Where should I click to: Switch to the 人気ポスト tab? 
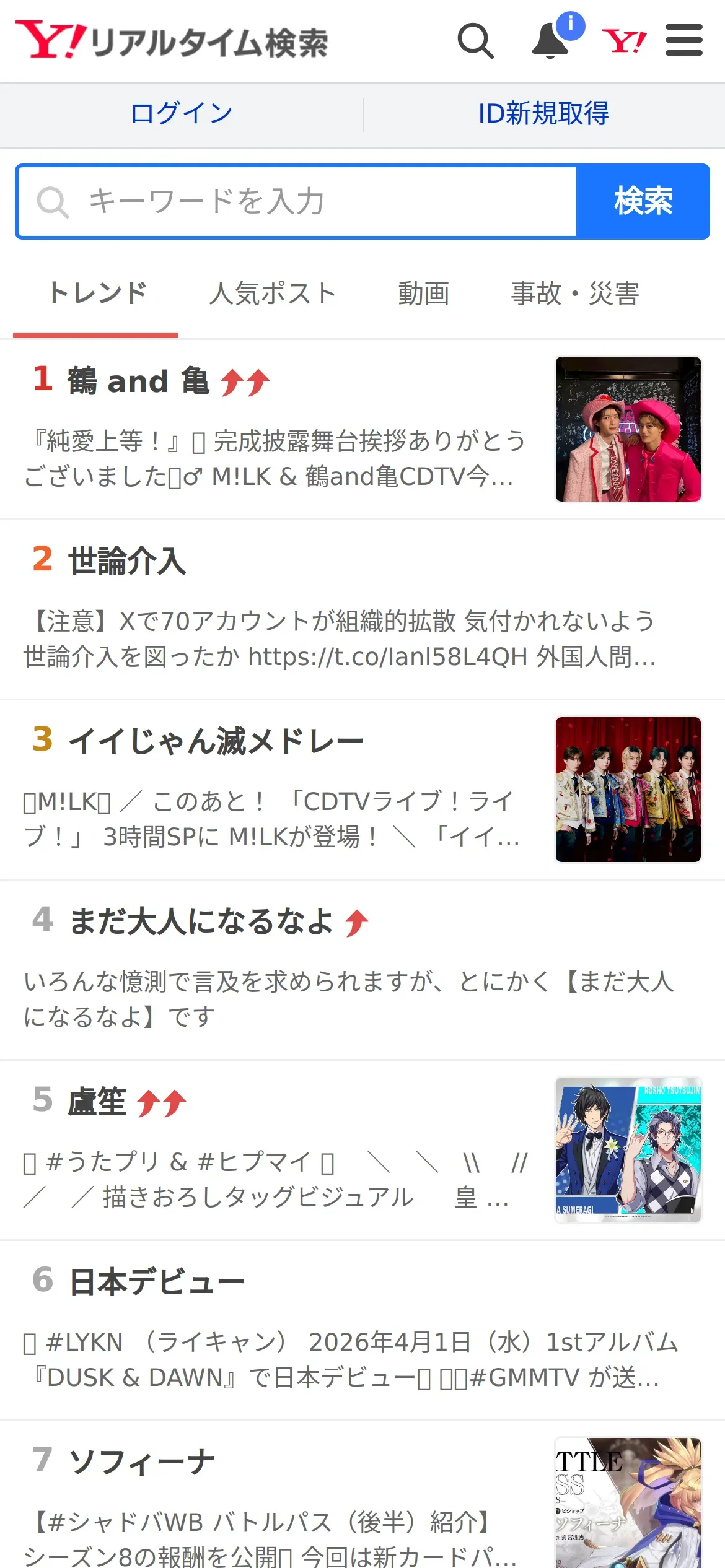coord(273,294)
